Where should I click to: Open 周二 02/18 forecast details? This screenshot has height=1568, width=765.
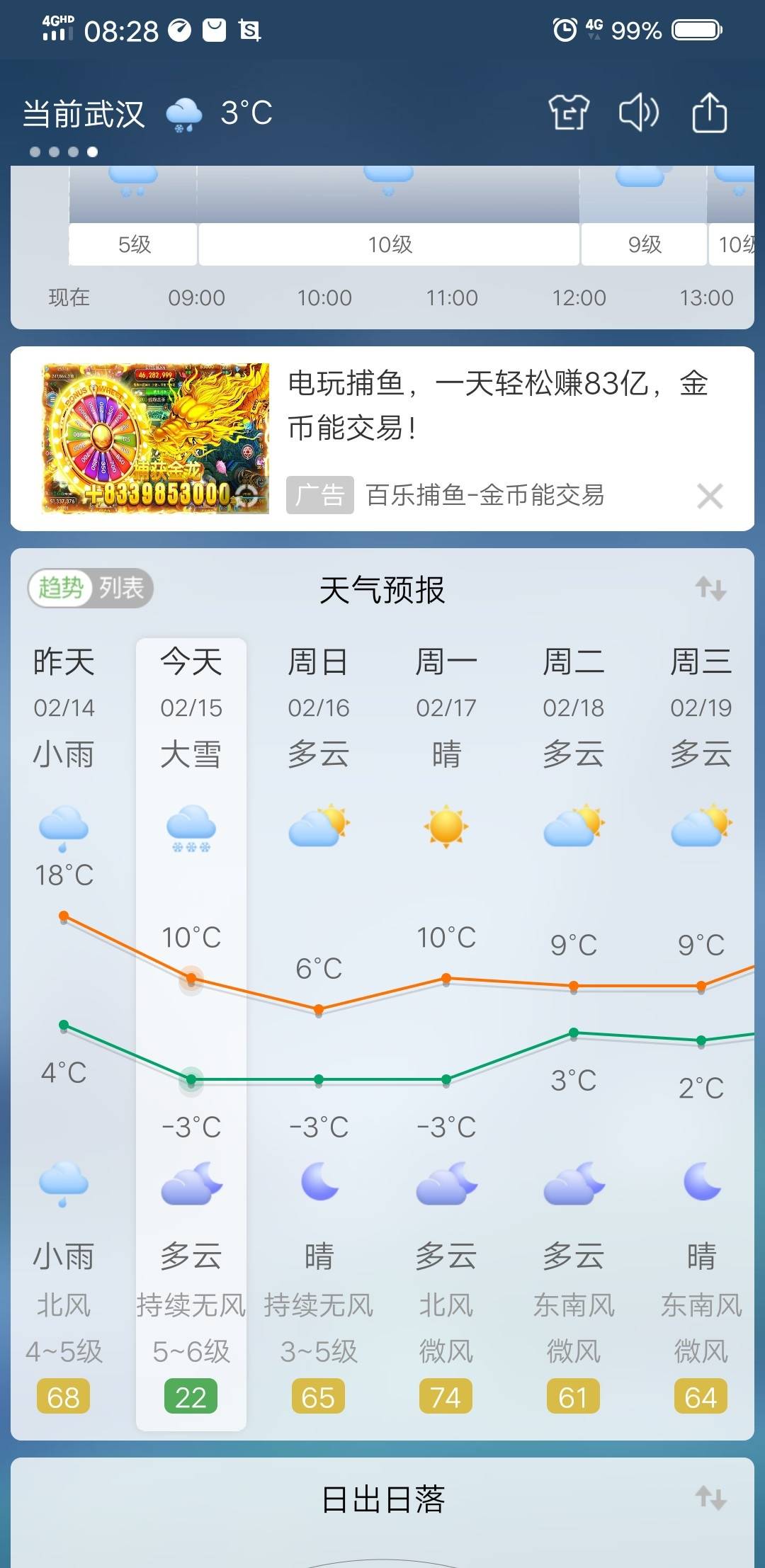click(x=574, y=708)
